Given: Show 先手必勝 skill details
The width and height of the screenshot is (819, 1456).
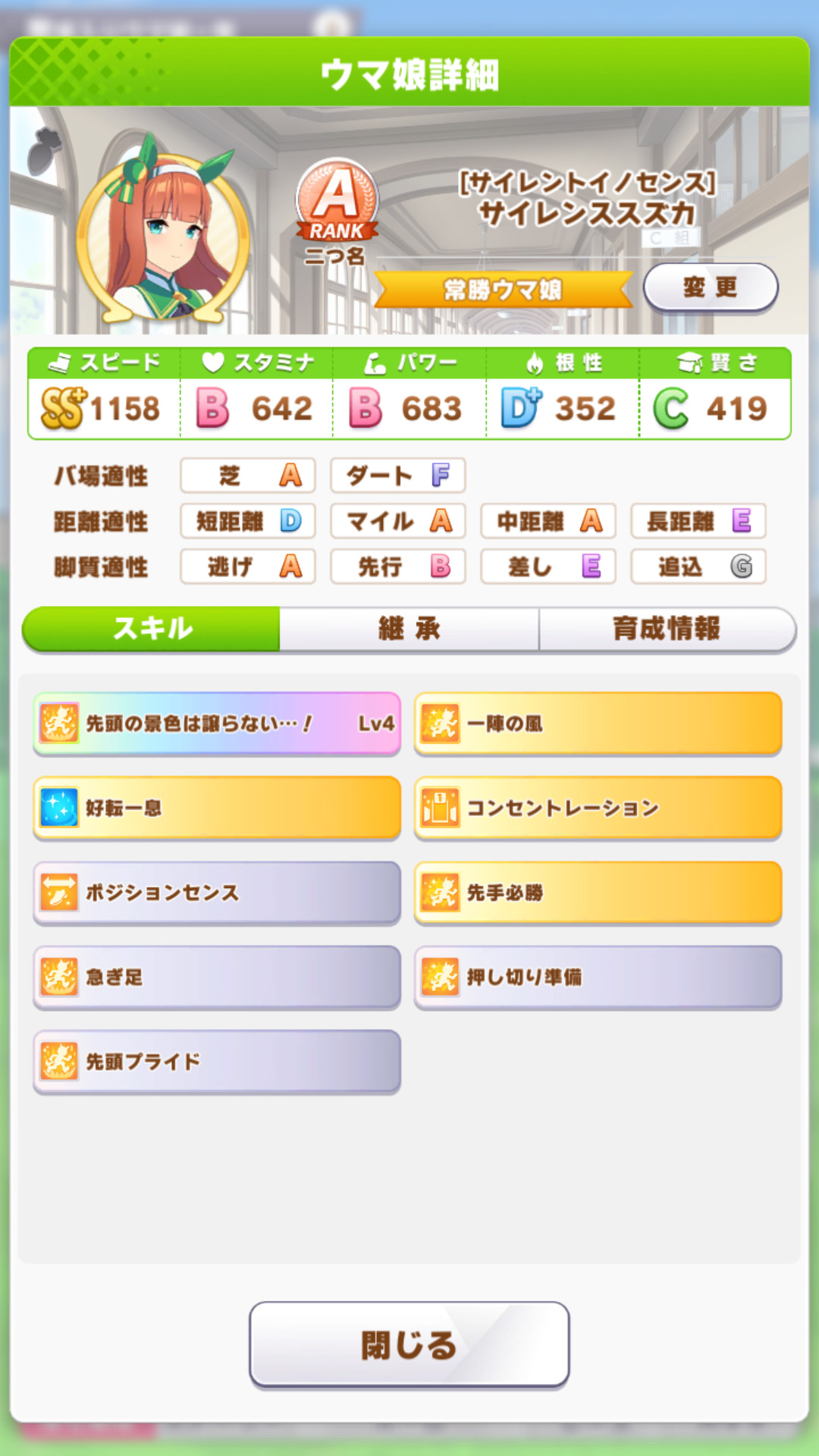Looking at the screenshot, I should [598, 893].
